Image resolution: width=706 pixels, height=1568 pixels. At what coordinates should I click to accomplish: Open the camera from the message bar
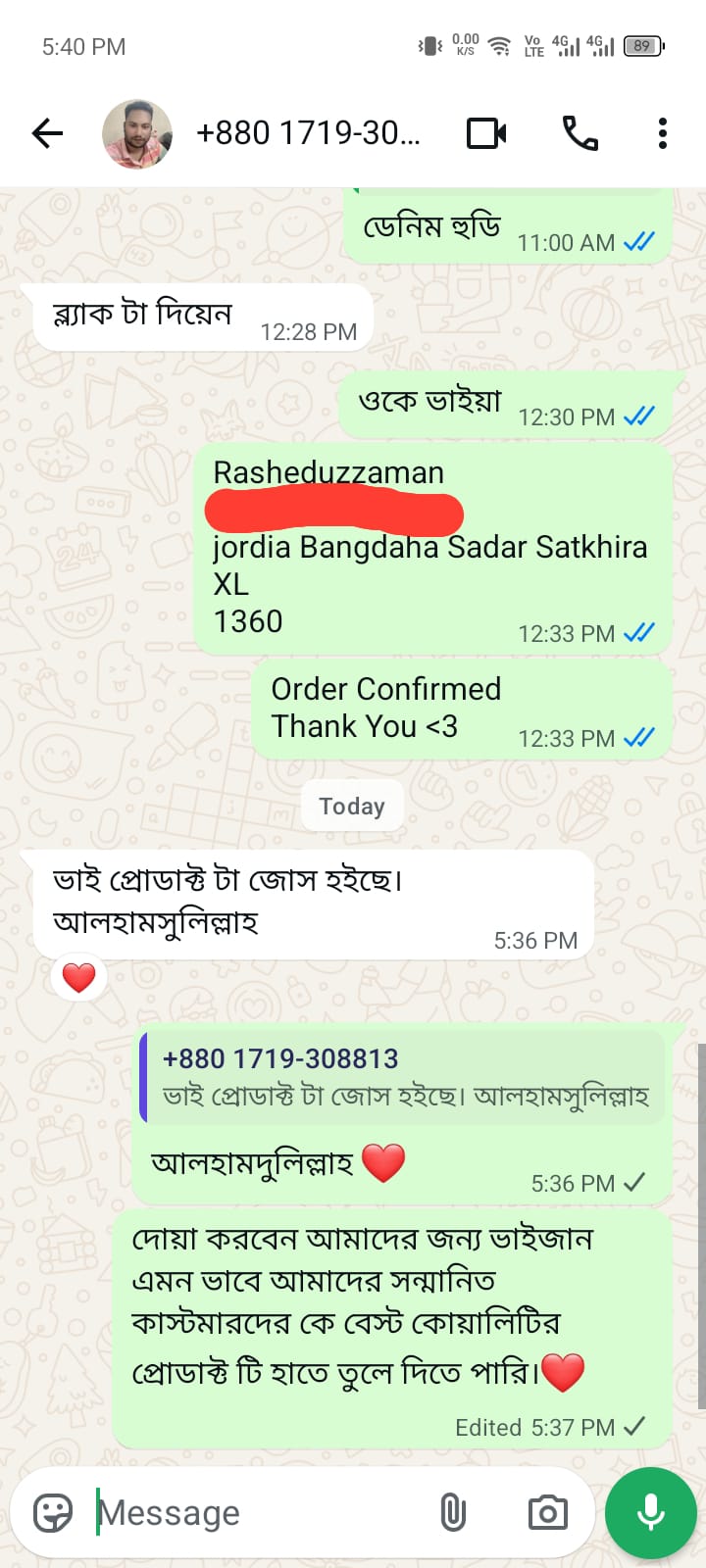click(x=547, y=1513)
